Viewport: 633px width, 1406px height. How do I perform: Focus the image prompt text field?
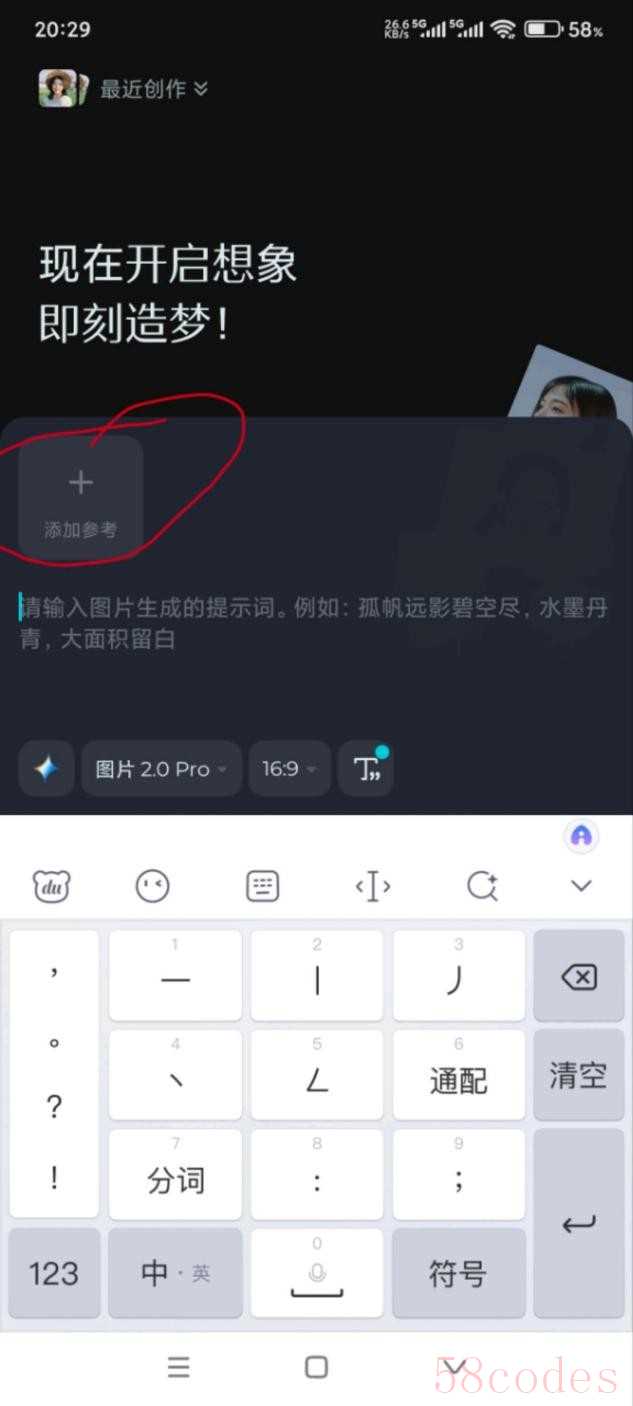316,623
